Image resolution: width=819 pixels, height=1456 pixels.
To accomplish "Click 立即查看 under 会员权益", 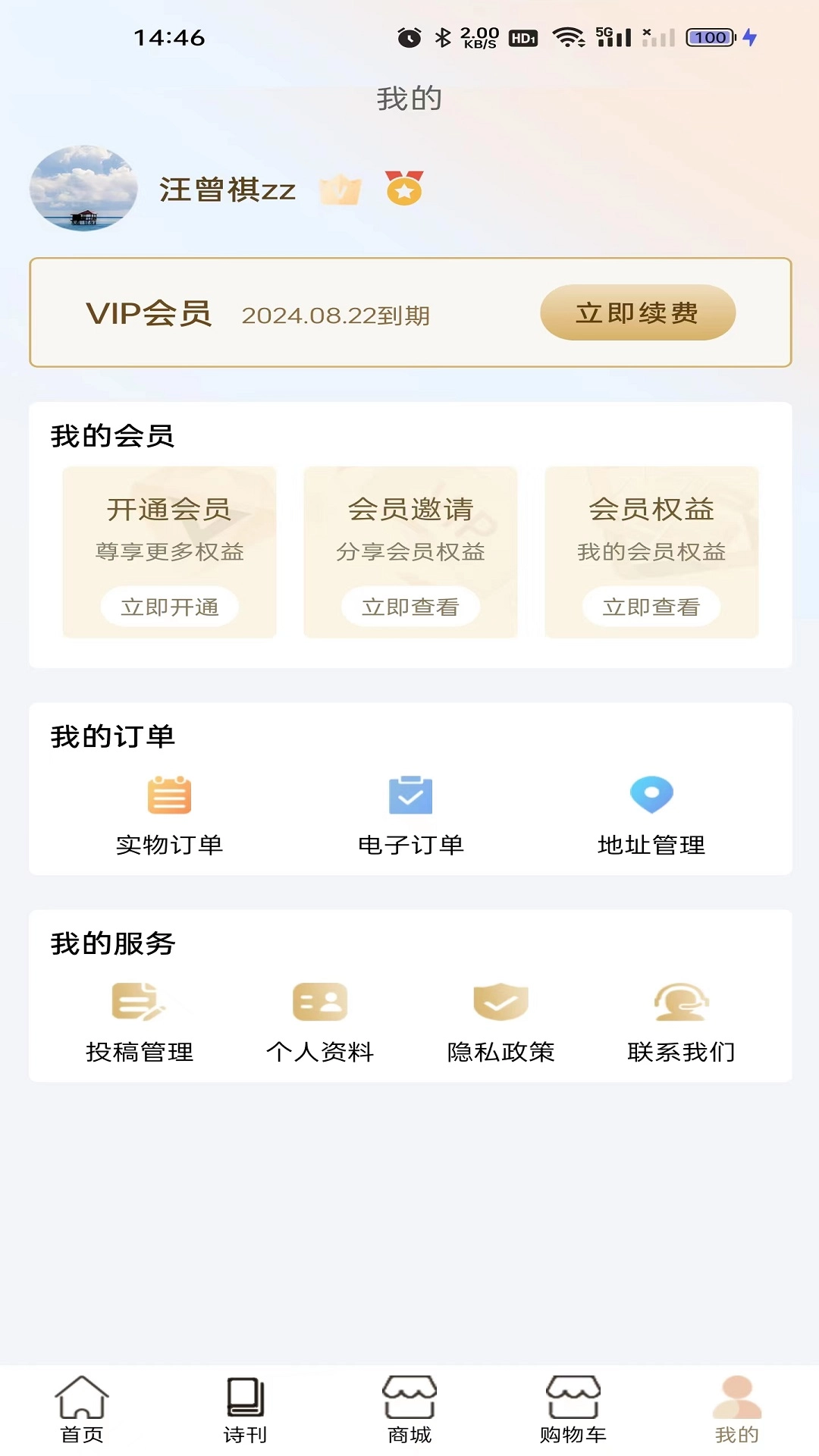I will (651, 606).
